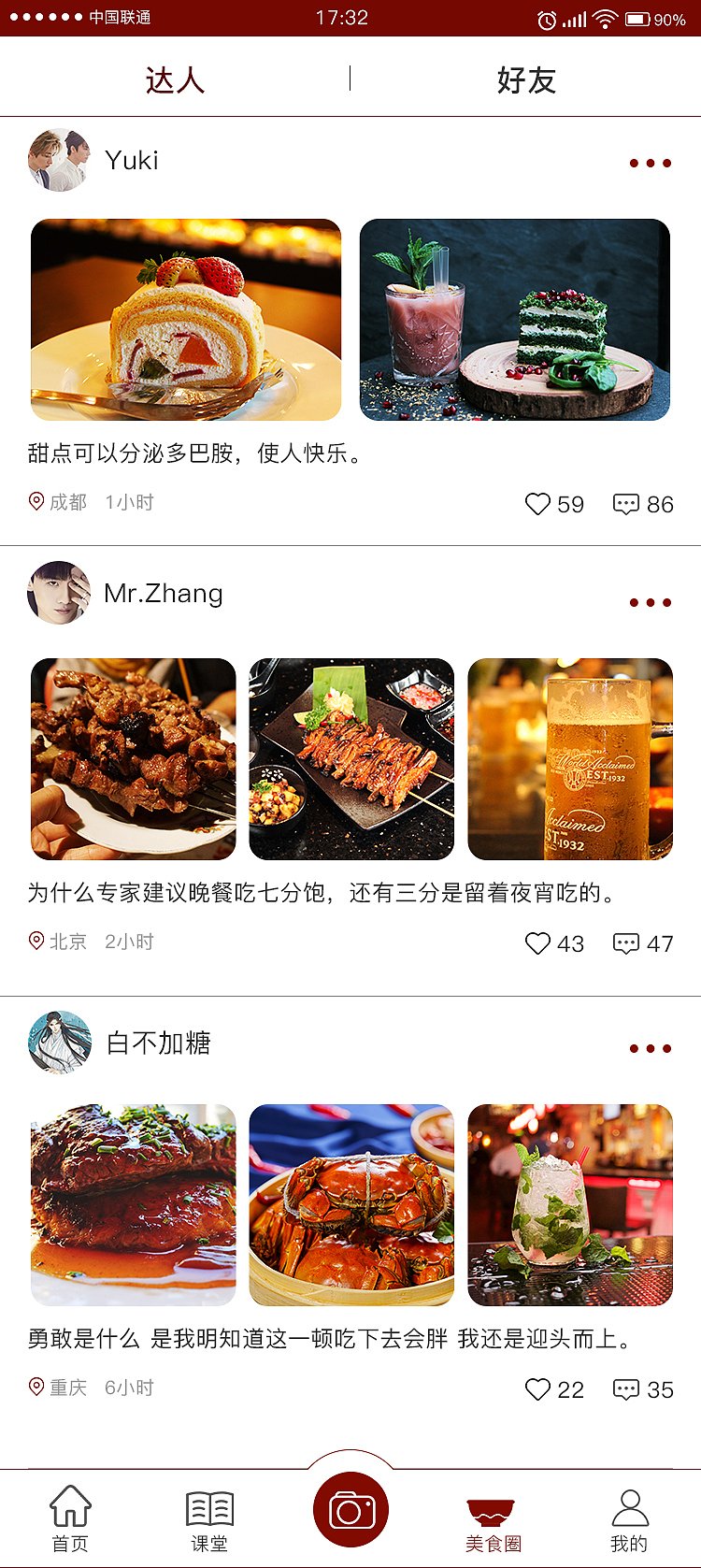Select the 达人 tab
The width and height of the screenshot is (701, 1568).
176,81
